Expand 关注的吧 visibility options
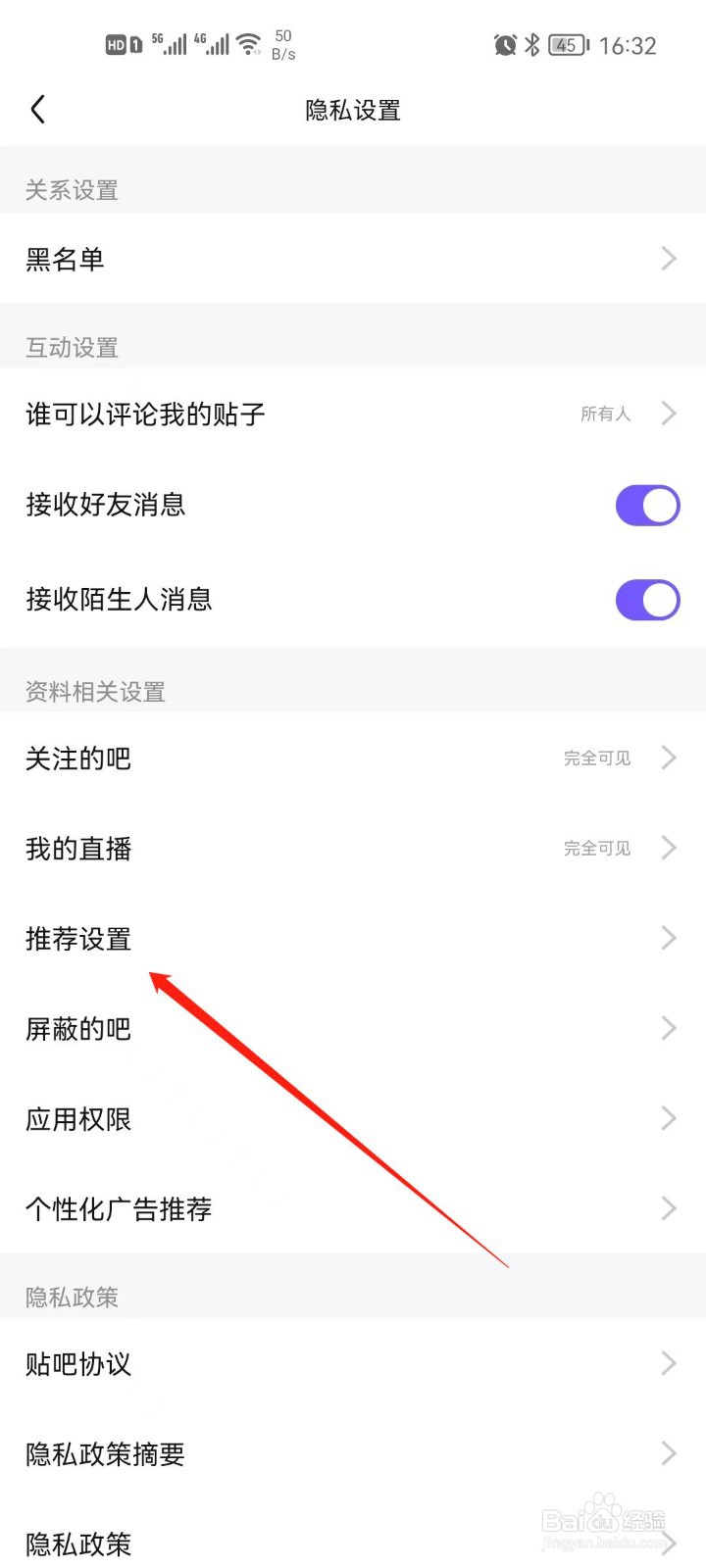This screenshot has width=706, height=1568. (x=353, y=758)
